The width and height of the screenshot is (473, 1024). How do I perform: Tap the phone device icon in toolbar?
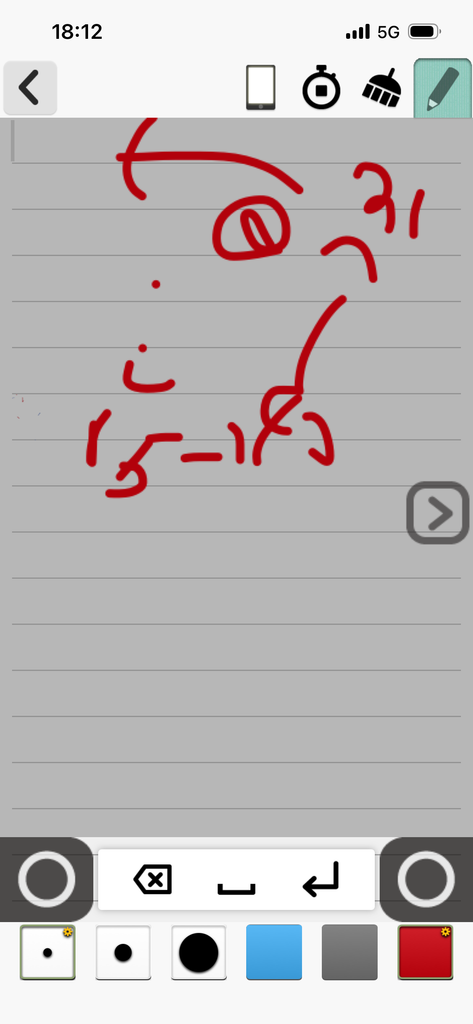(261, 88)
